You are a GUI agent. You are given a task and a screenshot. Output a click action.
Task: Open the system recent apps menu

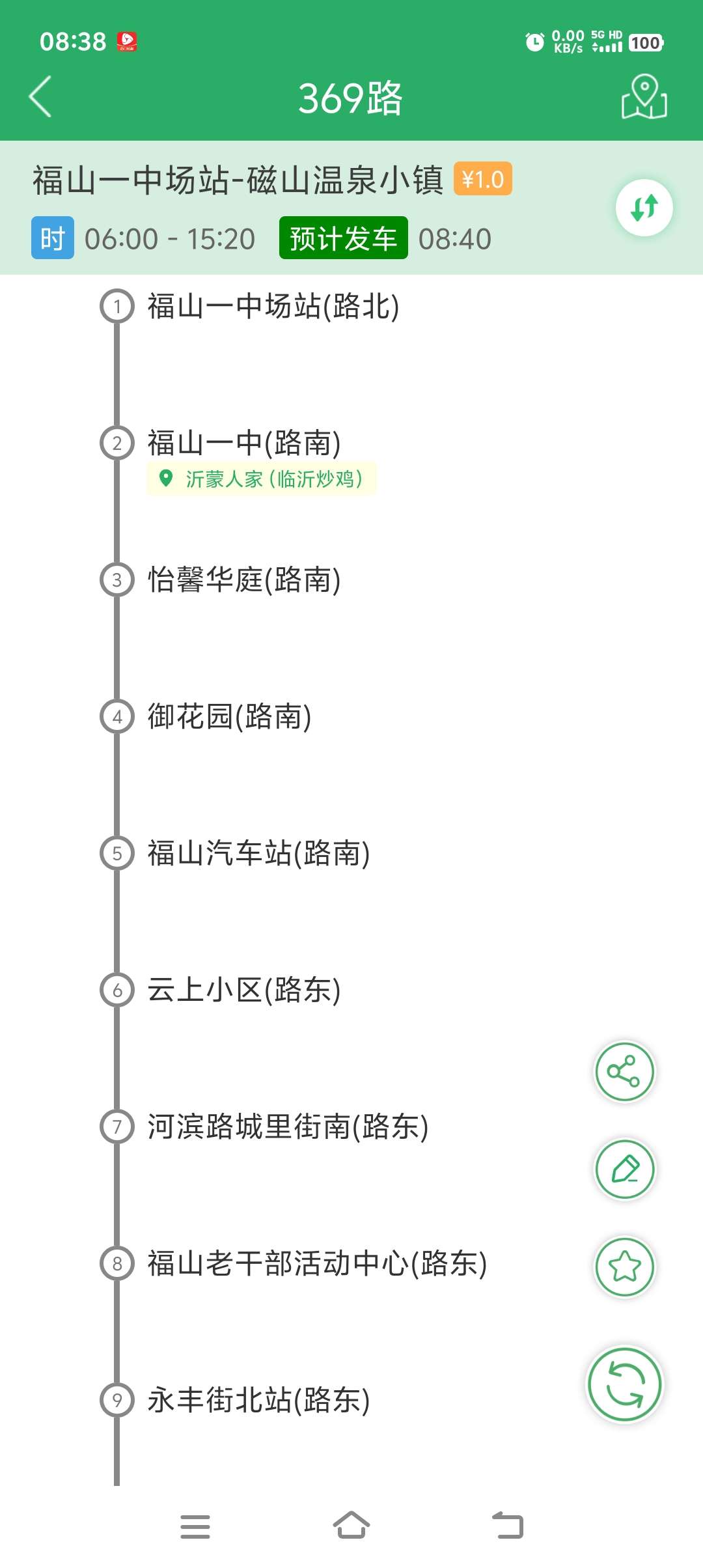coord(195,1526)
